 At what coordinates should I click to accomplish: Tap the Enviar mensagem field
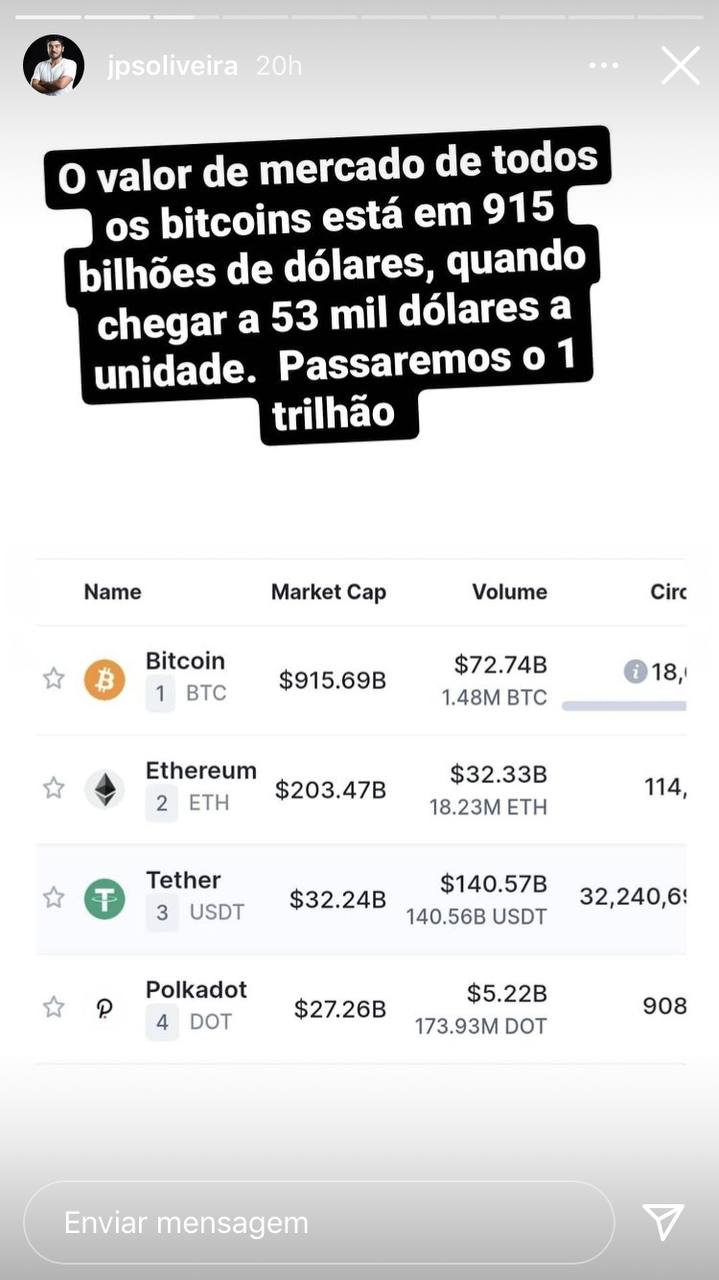coord(319,1222)
